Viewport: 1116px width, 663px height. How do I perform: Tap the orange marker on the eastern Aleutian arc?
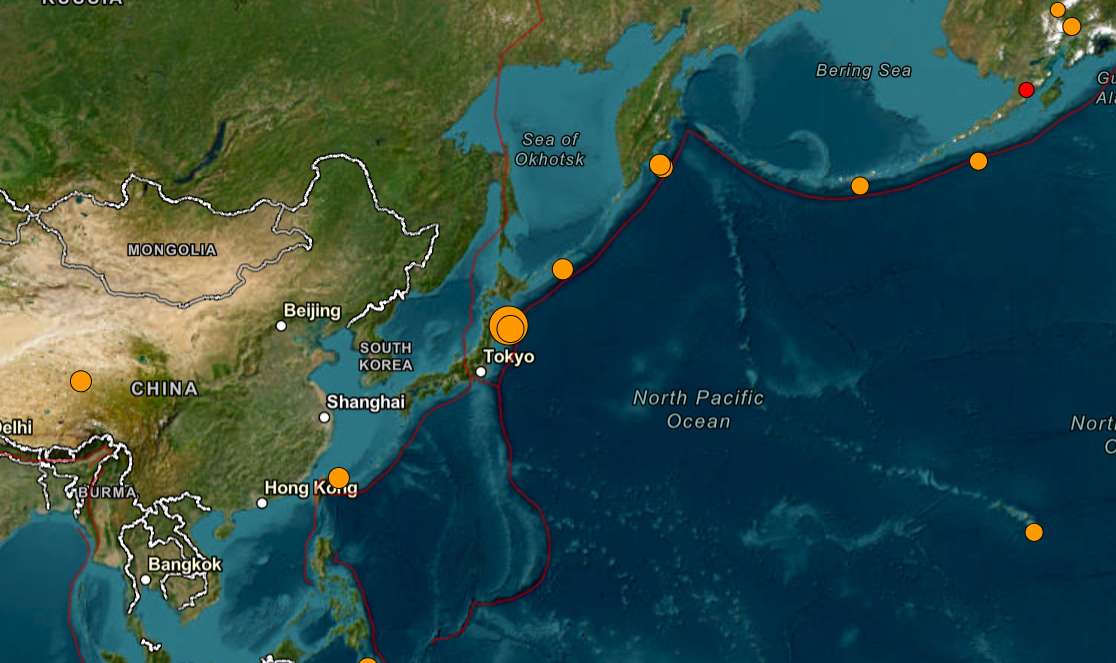tap(978, 161)
